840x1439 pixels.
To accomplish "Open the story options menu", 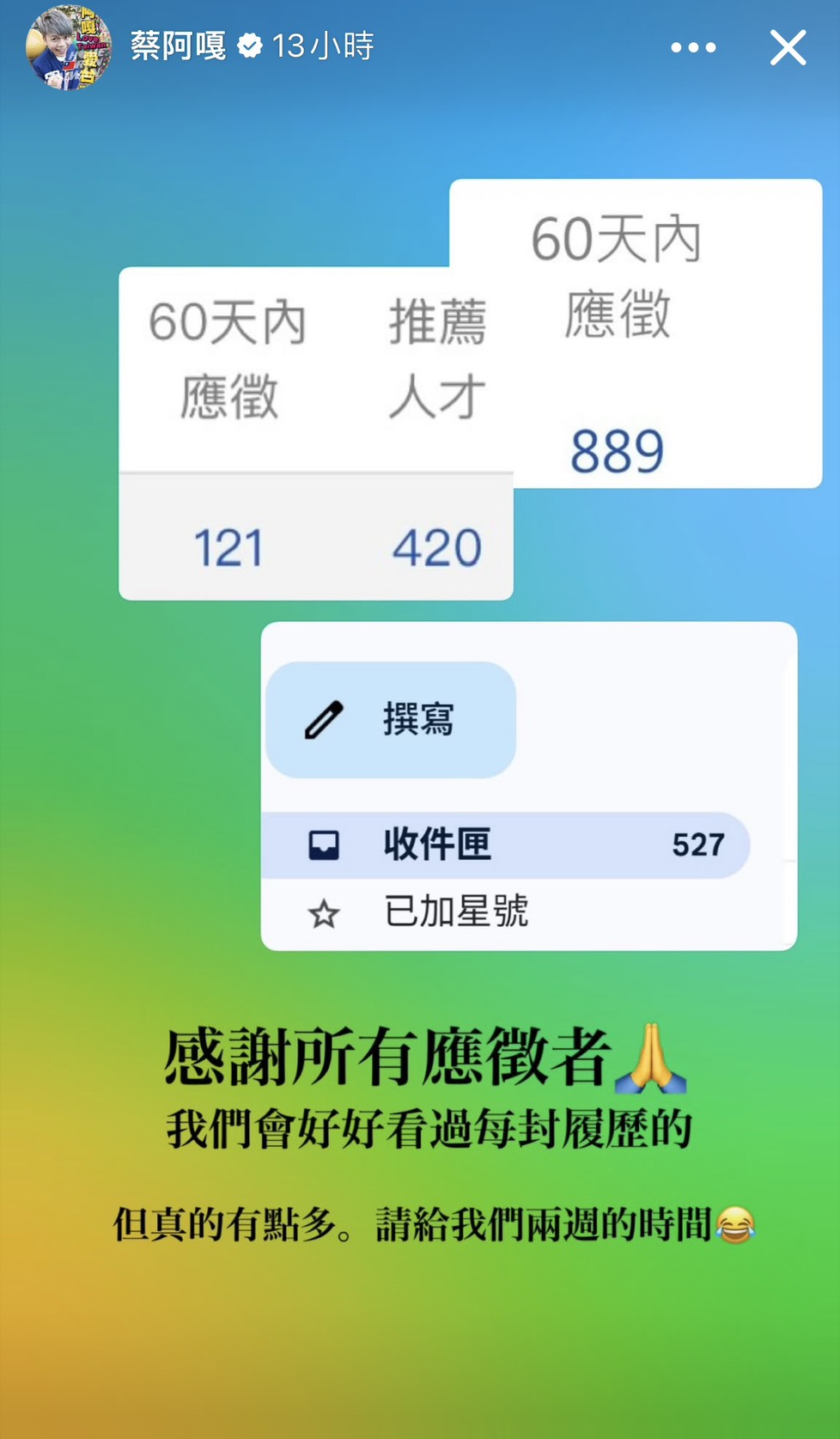I will pyautogui.click(x=693, y=47).
